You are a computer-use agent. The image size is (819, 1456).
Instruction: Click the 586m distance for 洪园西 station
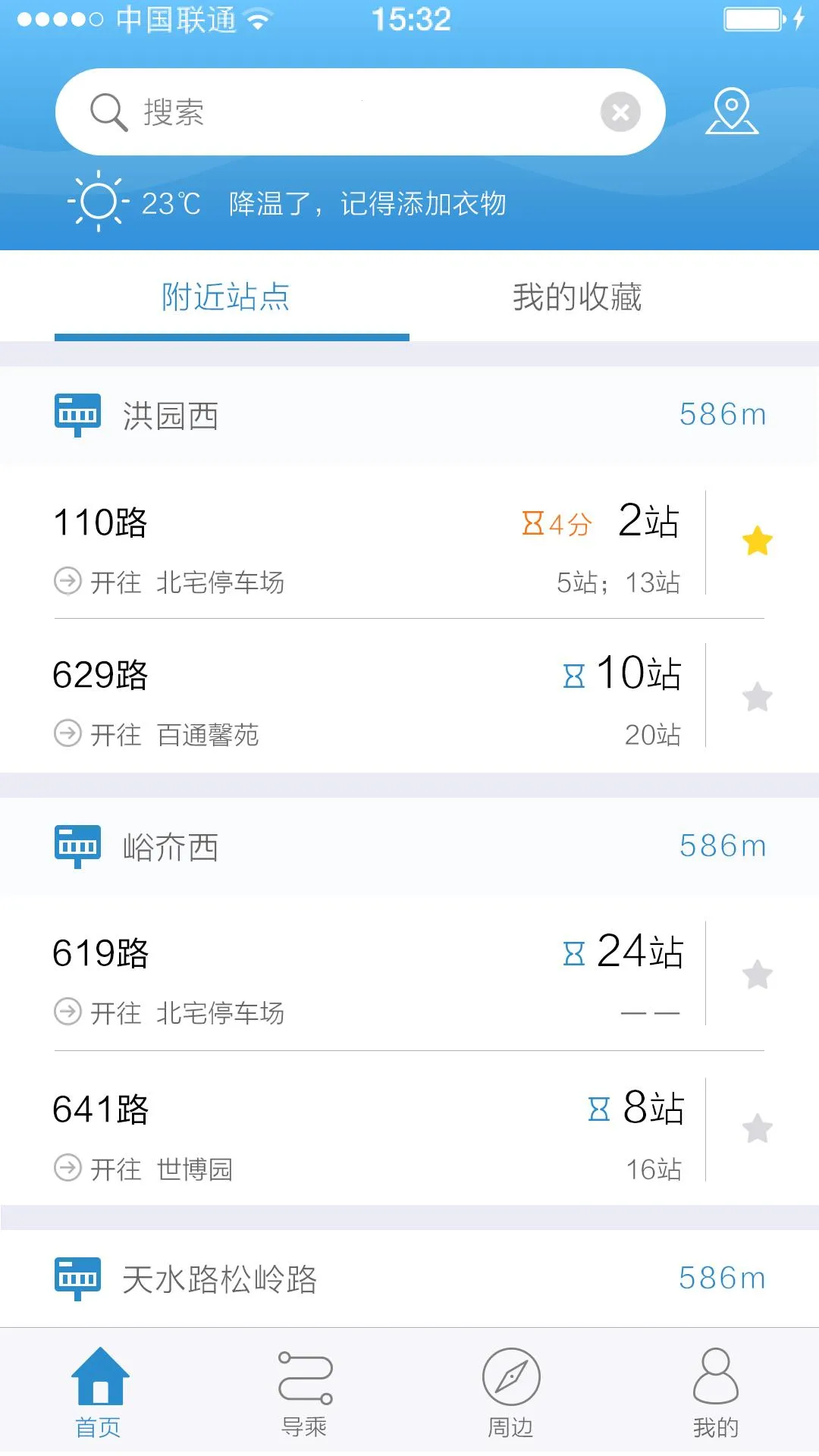point(721,413)
